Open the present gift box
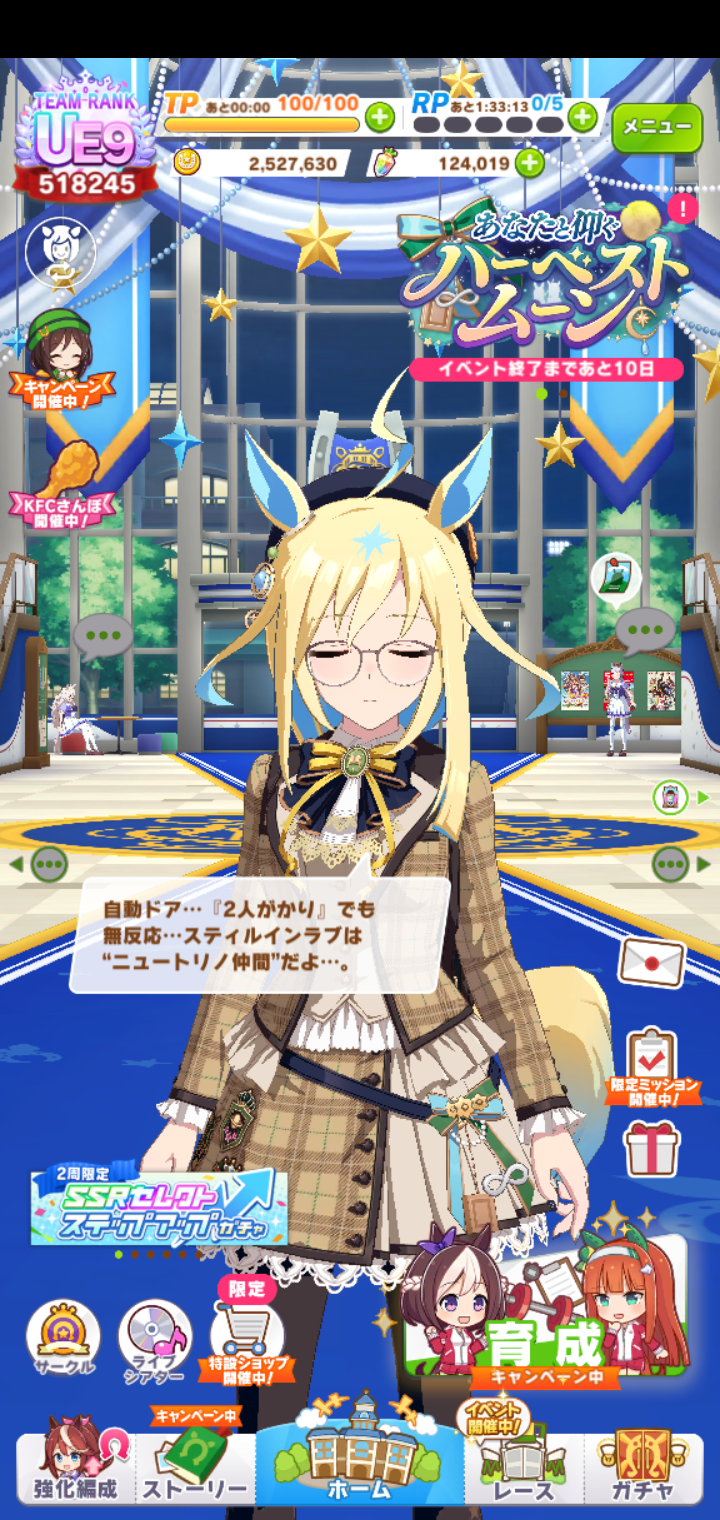 click(651, 1148)
